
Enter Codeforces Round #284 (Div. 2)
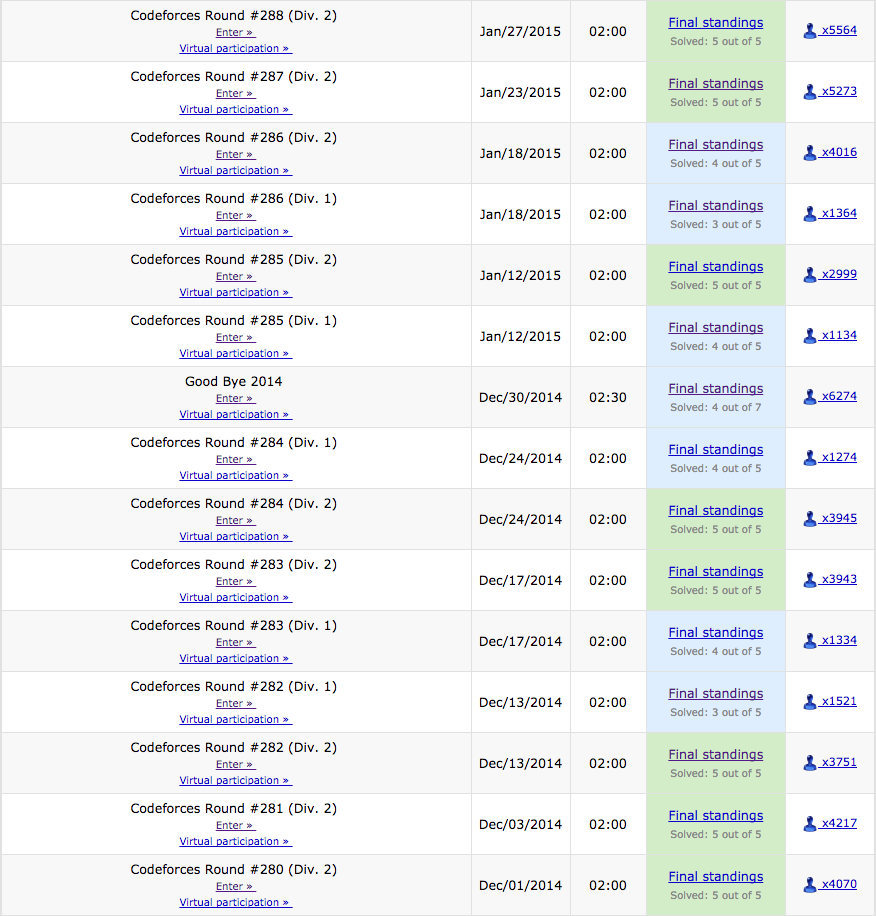[x=234, y=521]
